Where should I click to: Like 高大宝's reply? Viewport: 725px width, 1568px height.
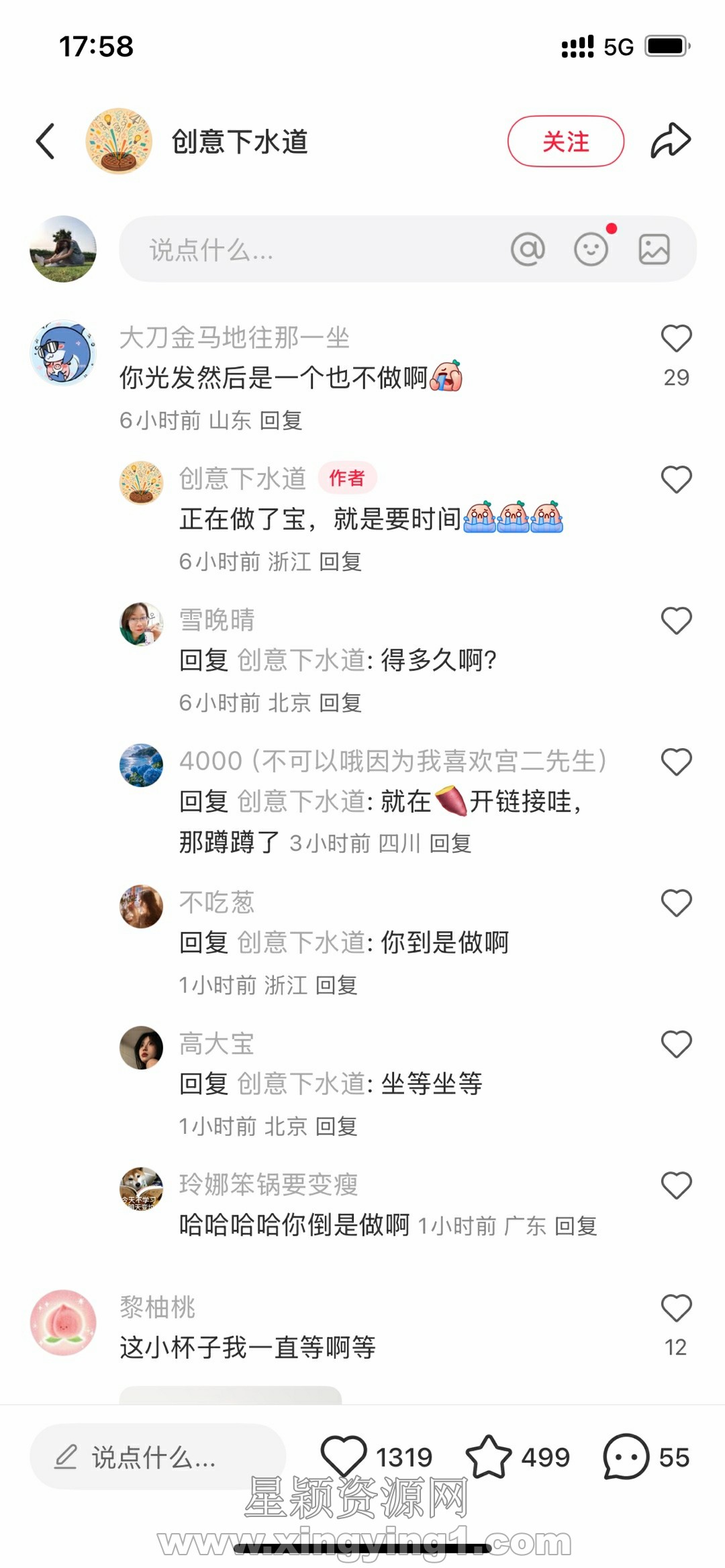tap(676, 1045)
